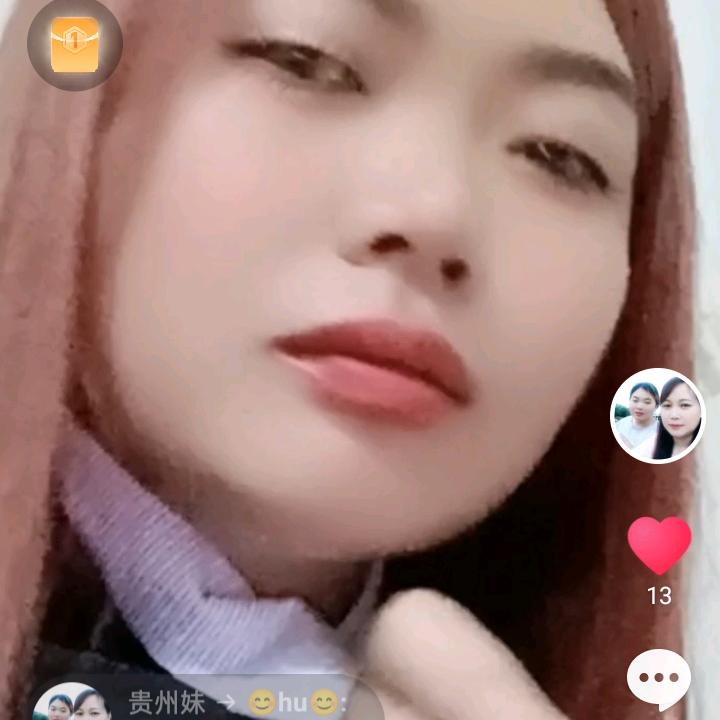Open the comments speech bubble

pos(659,679)
